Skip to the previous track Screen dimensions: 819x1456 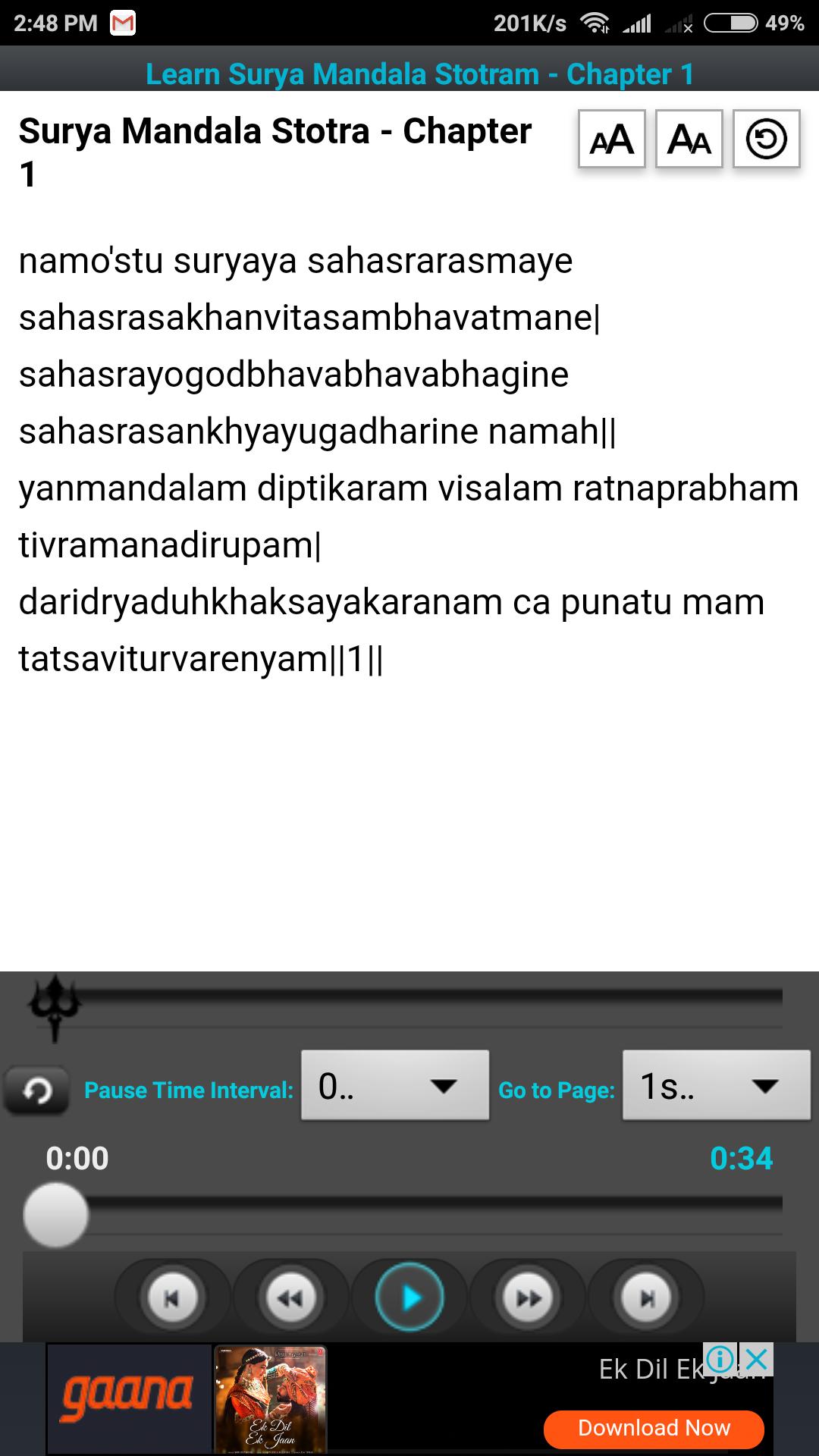pyautogui.click(x=172, y=1298)
